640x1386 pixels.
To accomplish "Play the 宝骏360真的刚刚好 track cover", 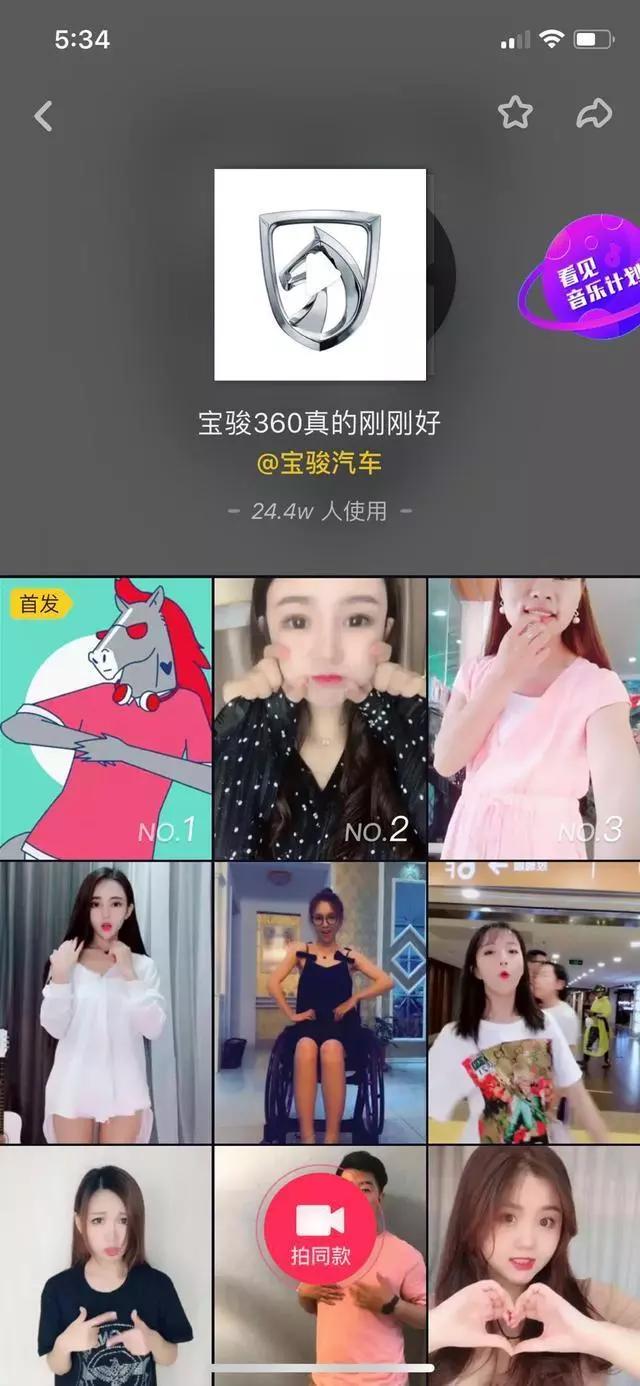I will pyautogui.click(x=320, y=275).
